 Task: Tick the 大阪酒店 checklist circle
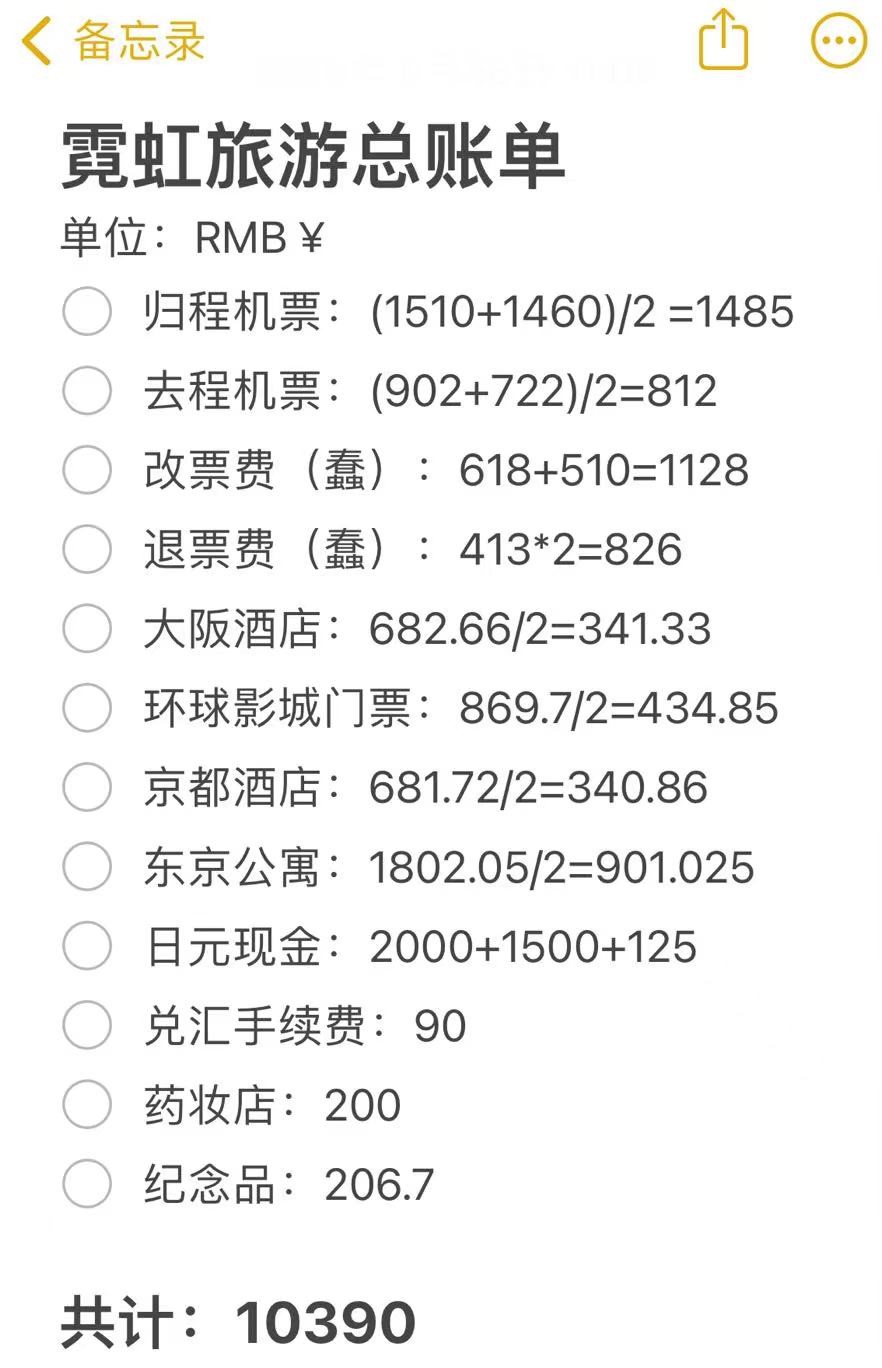(87, 629)
